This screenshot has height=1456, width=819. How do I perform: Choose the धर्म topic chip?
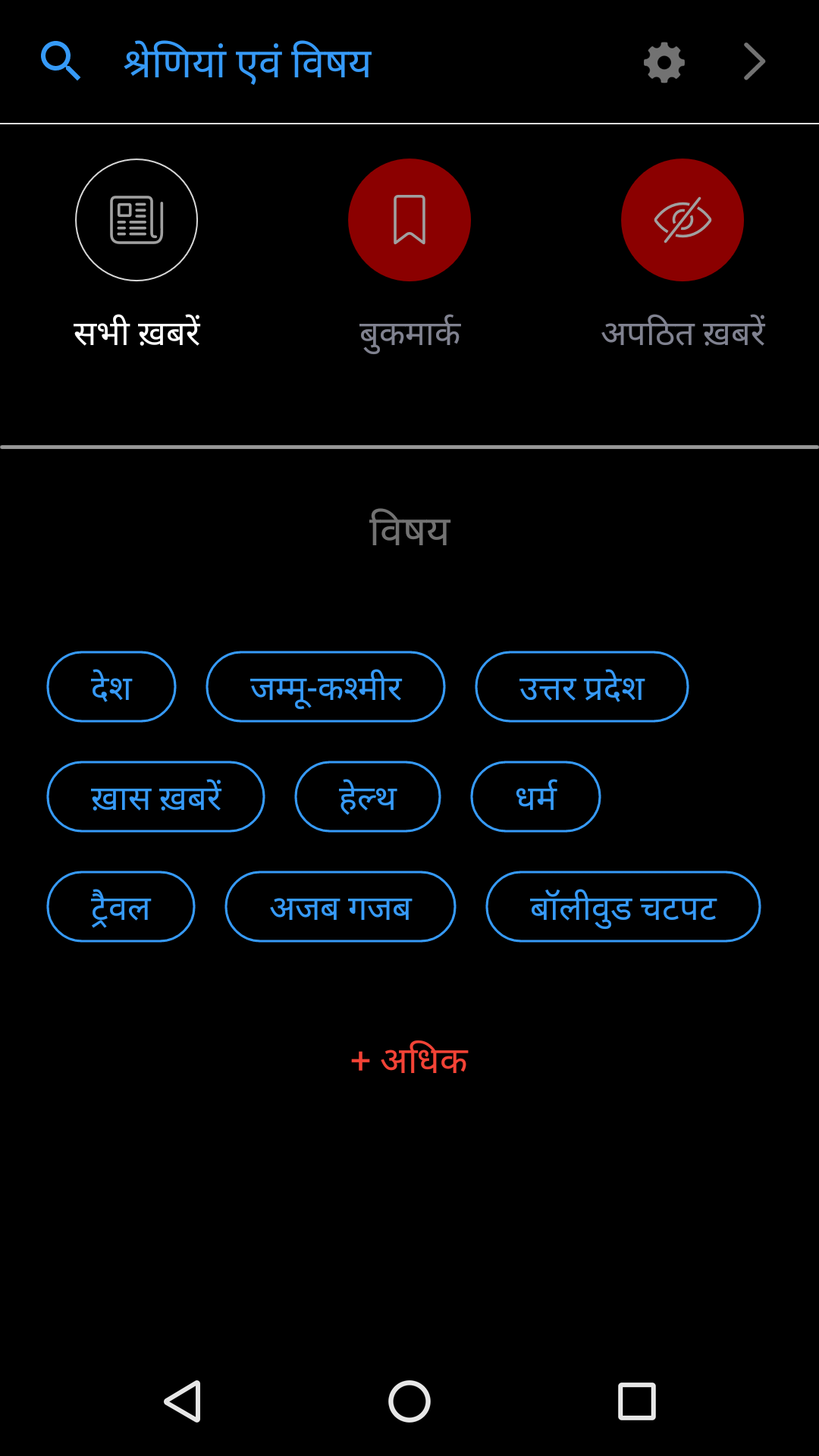click(535, 797)
